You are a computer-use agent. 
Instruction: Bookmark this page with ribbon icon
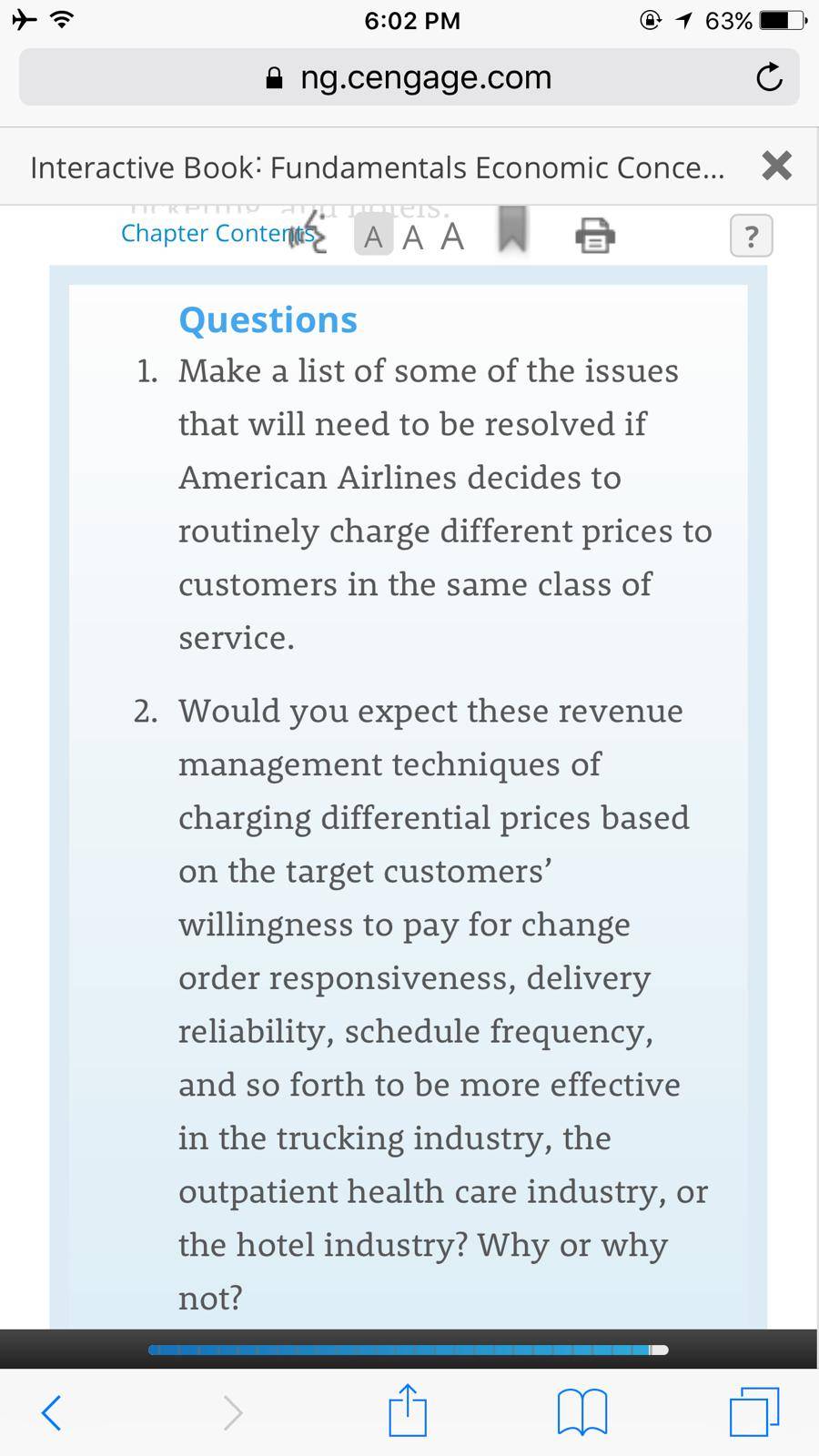(513, 229)
